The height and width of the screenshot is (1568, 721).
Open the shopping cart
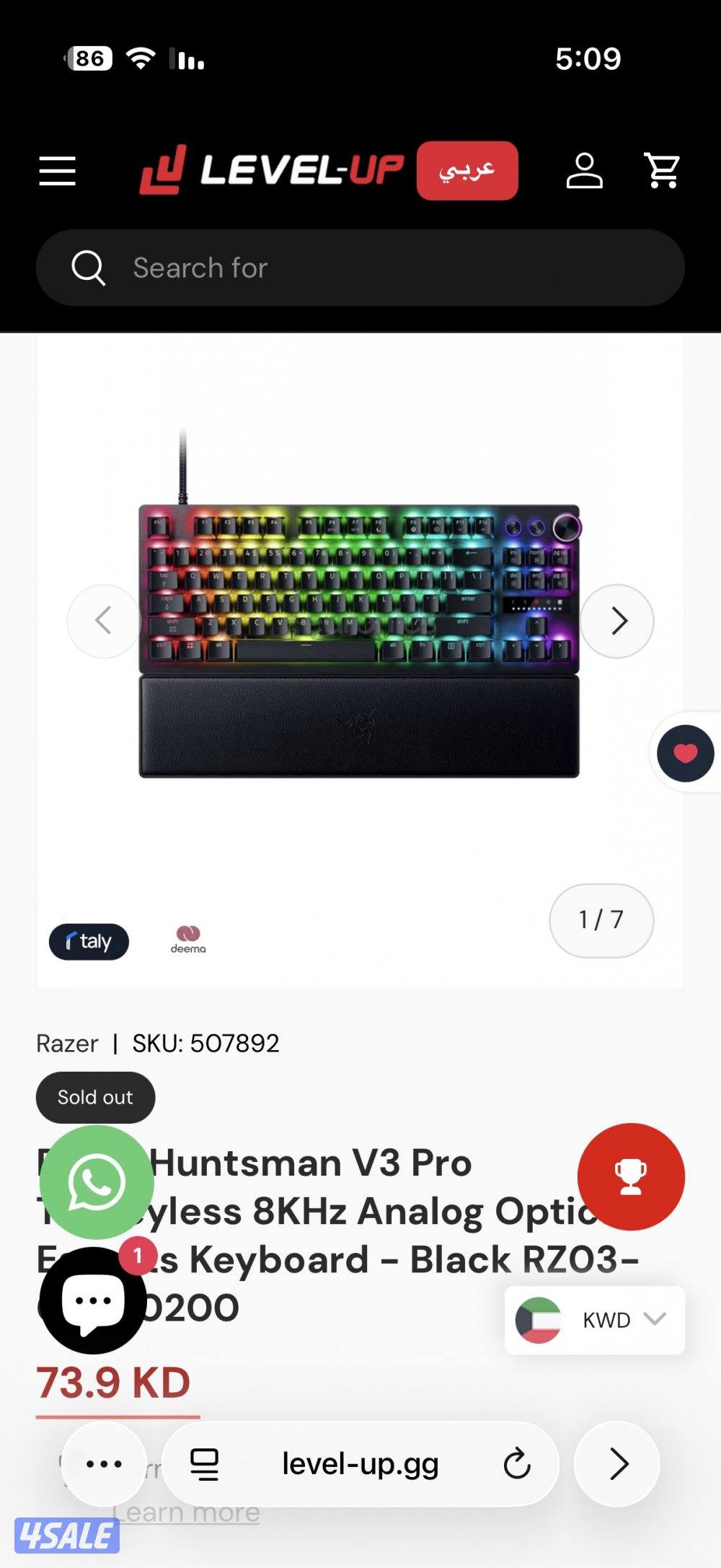pyautogui.click(x=662, y=171)
